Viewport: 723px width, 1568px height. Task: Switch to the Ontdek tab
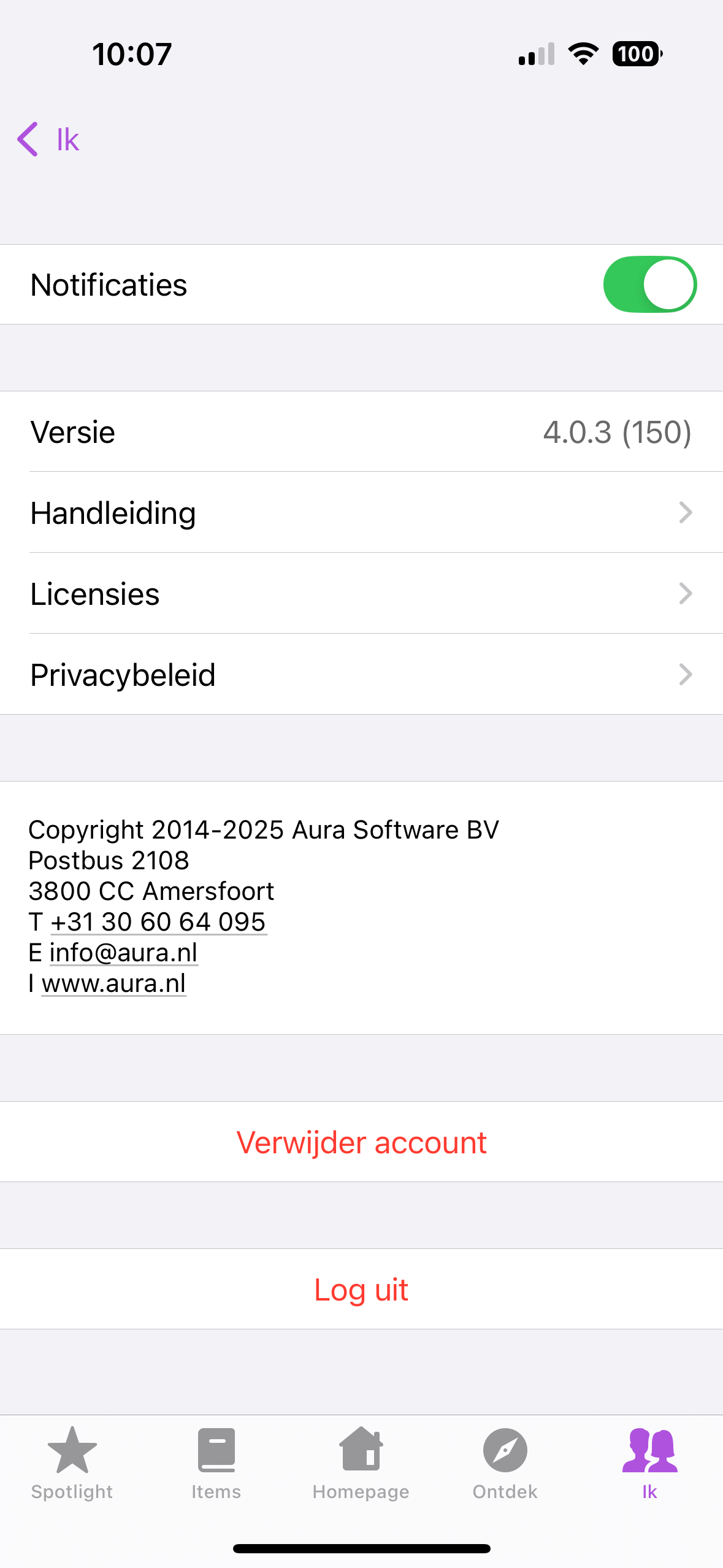click(505, 1462)
